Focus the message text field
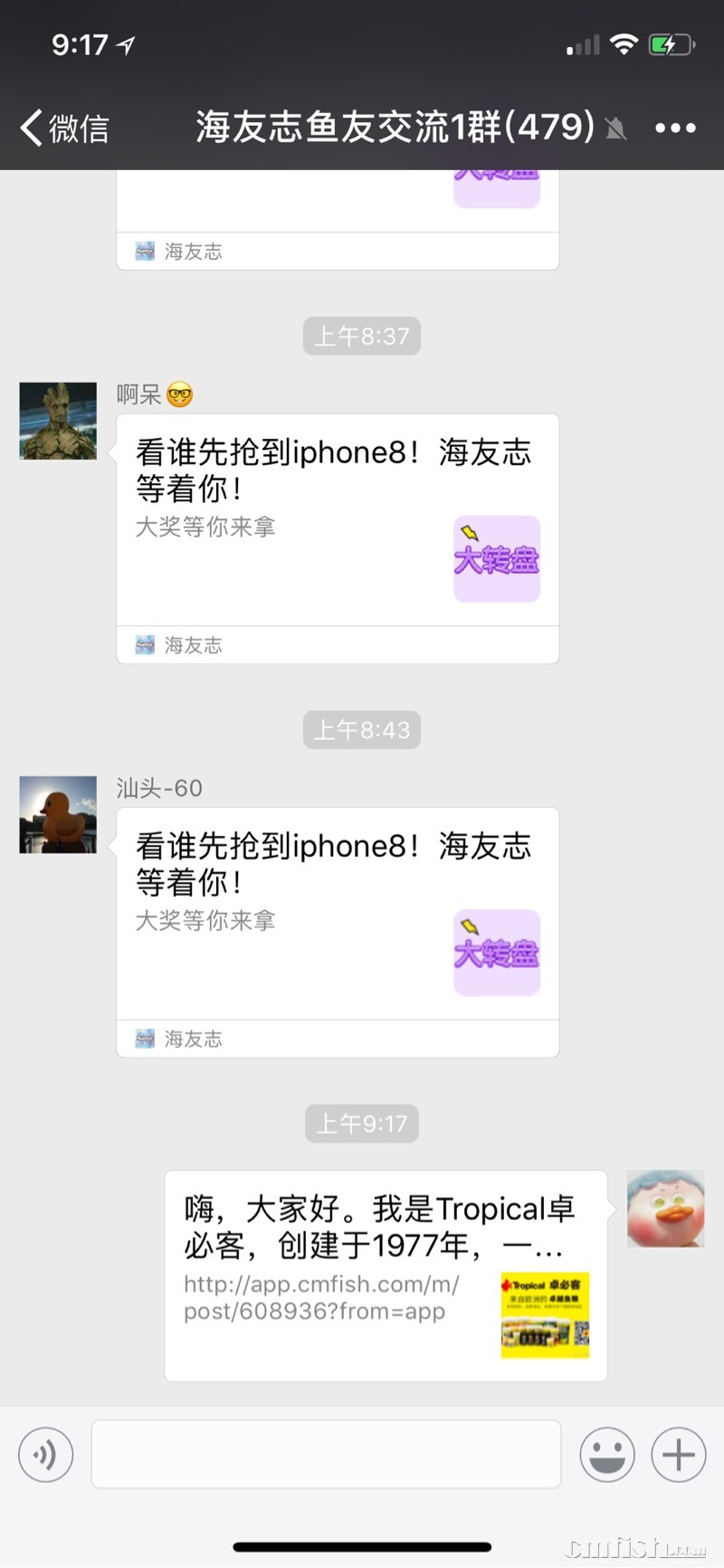Image resolution: width=724 pixels, height=1568 pixels. click(x=326, y=1454)
